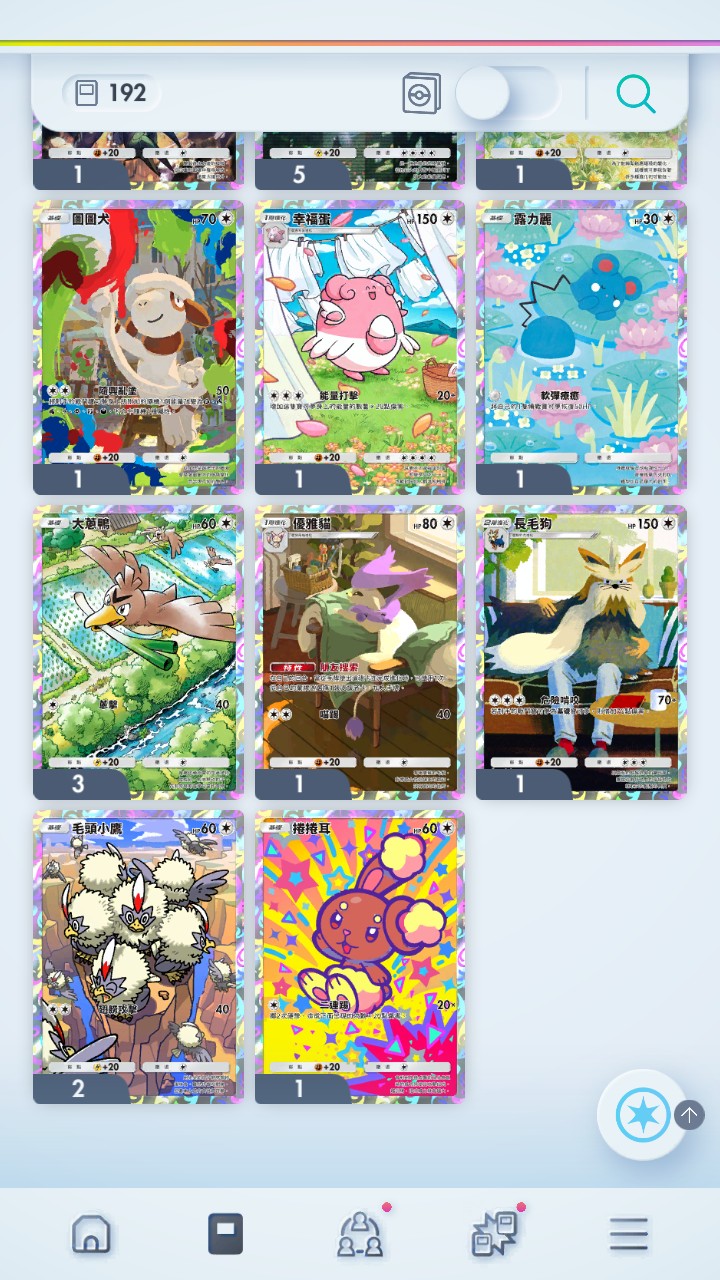This screenshot has height=1280, width=720.
Task: Switch to the cards collection tab
Action: (225, 1235)
